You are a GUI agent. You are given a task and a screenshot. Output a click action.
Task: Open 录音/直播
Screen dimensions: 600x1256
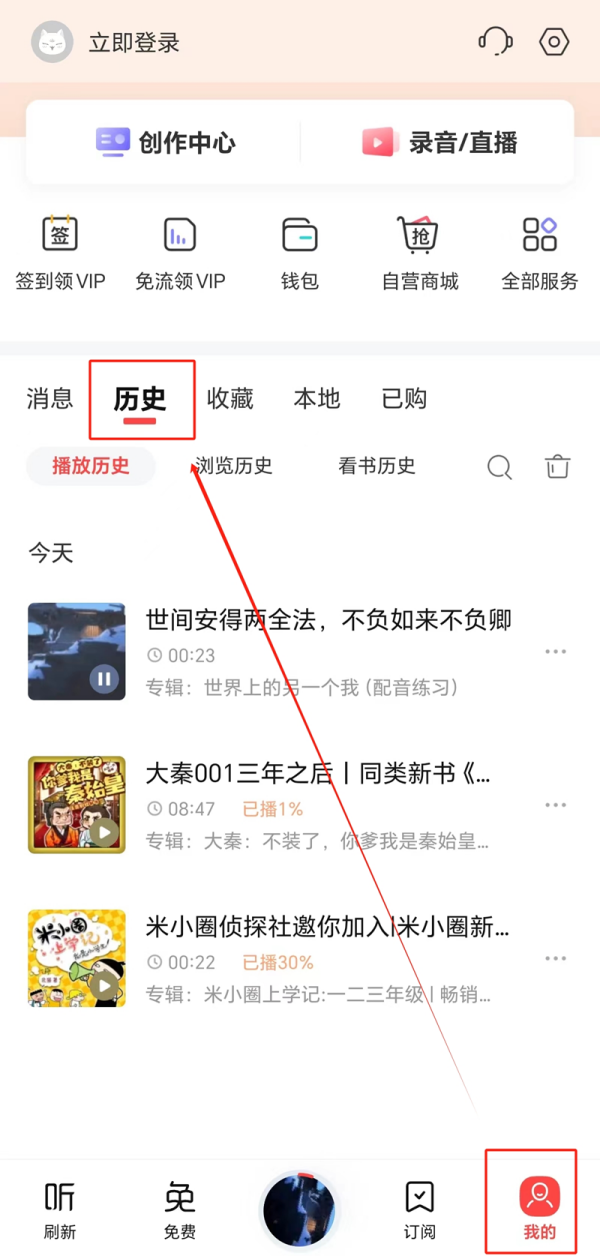tap(440, 142)
